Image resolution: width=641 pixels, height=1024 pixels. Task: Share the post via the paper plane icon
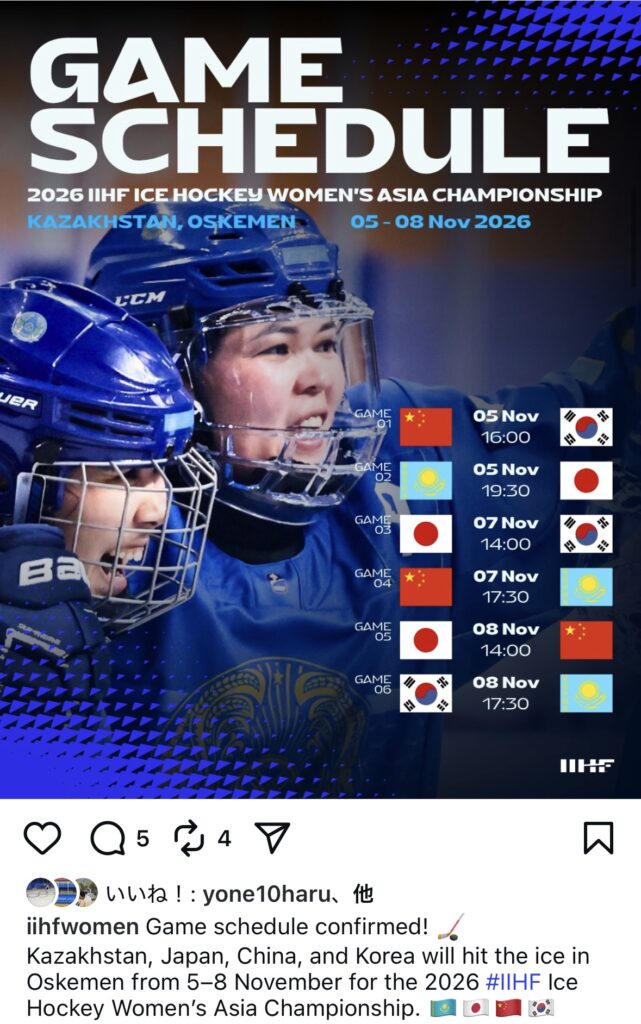click(x=272, y=838)
